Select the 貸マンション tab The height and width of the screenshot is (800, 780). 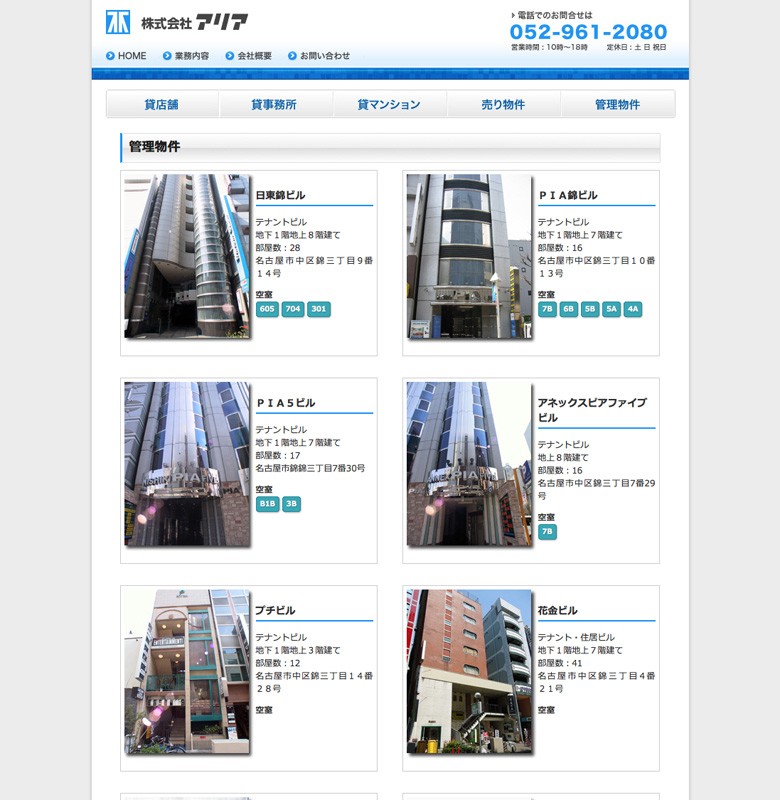(x=389, y=105)
